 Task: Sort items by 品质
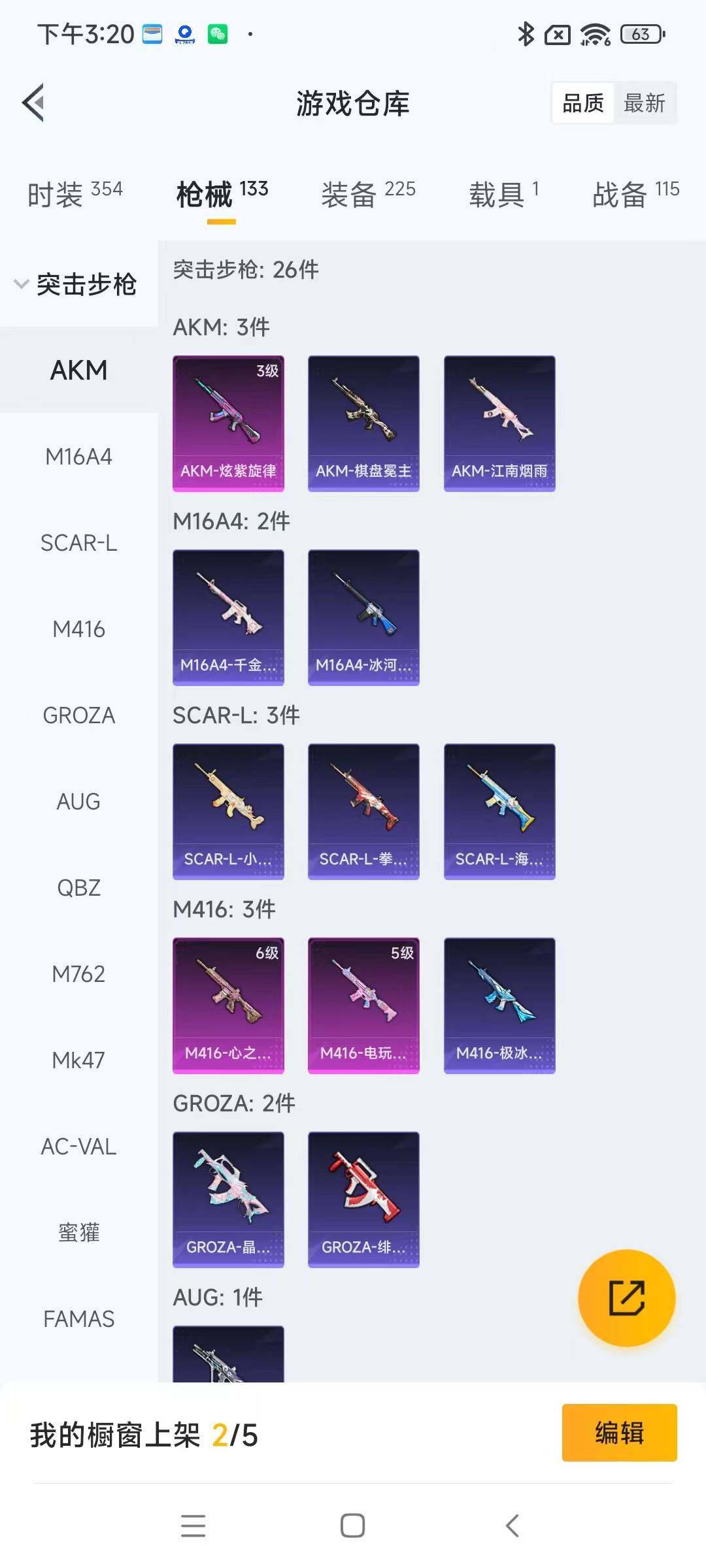[x=583, y=103]
